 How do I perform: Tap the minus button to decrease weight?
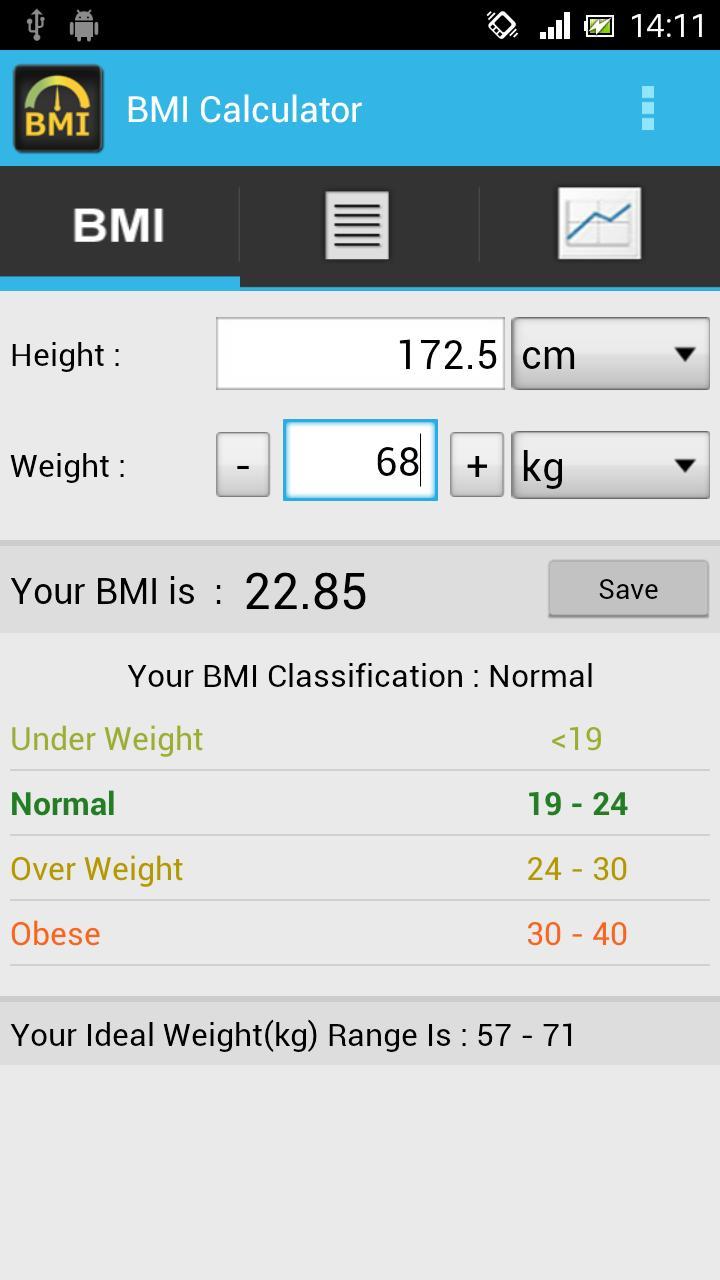click(x=242, y=463)
